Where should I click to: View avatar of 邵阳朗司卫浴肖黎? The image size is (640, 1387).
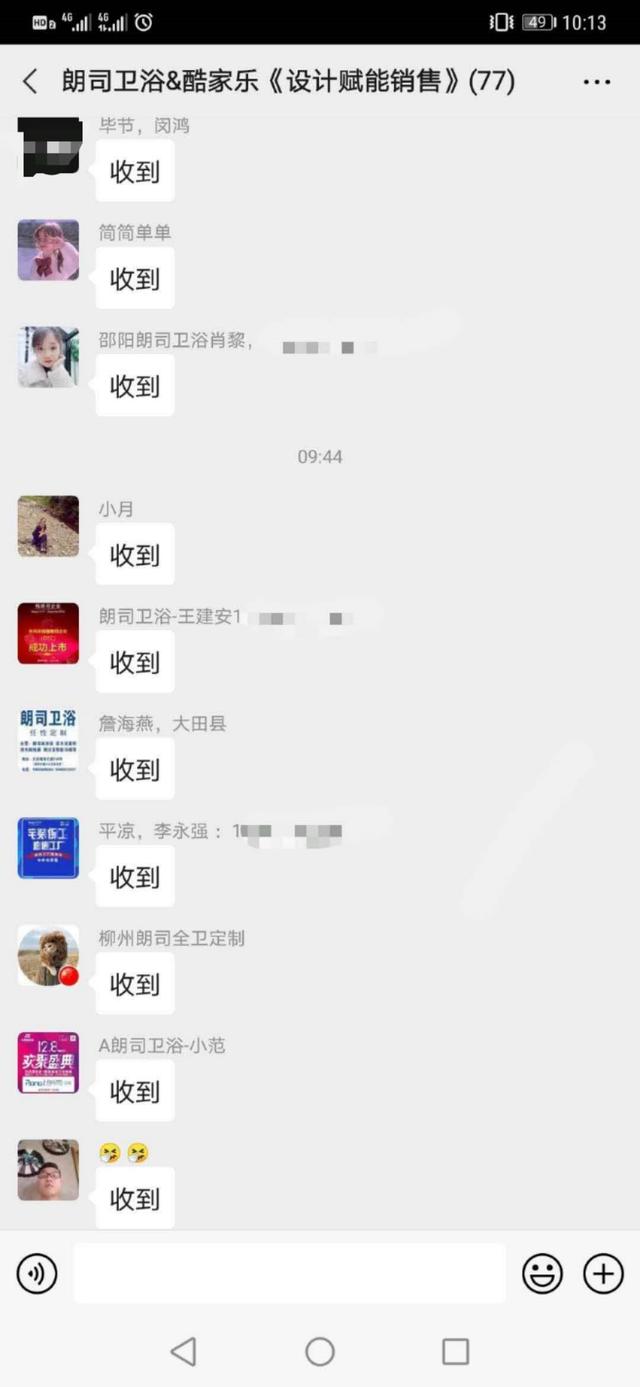click(x=48, y=357)
